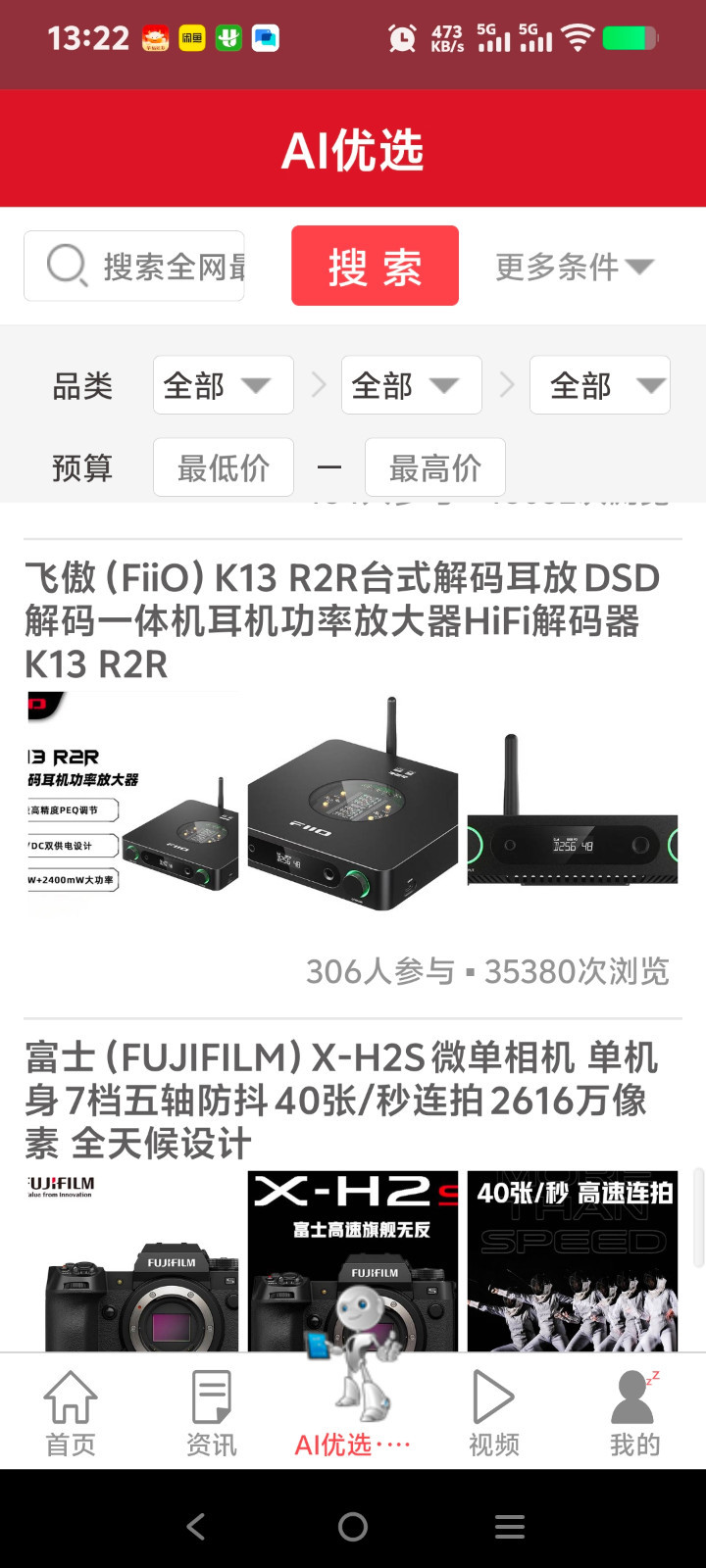
Task: Tap the search box for whole-network search
Action: [147, 266]
